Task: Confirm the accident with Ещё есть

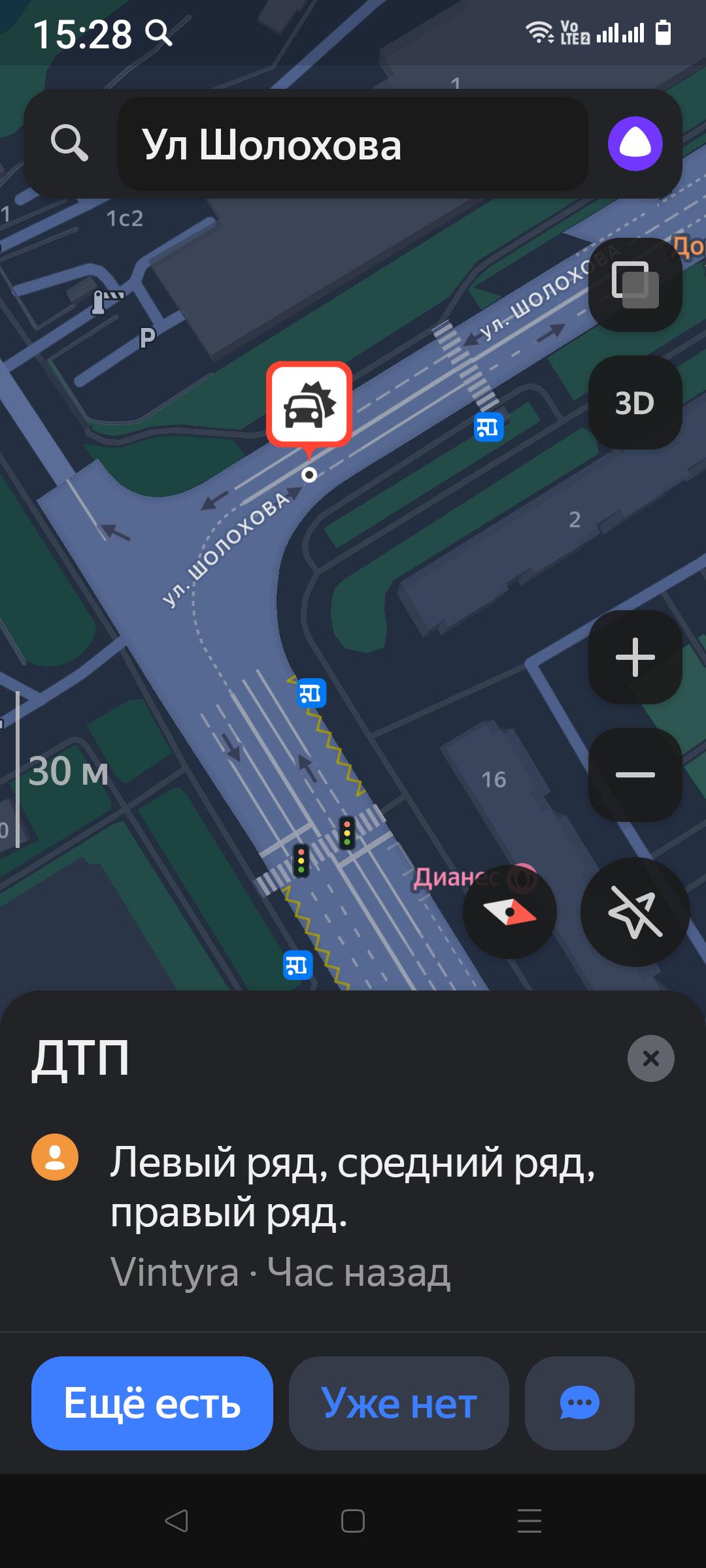Action: [152, 1403]
